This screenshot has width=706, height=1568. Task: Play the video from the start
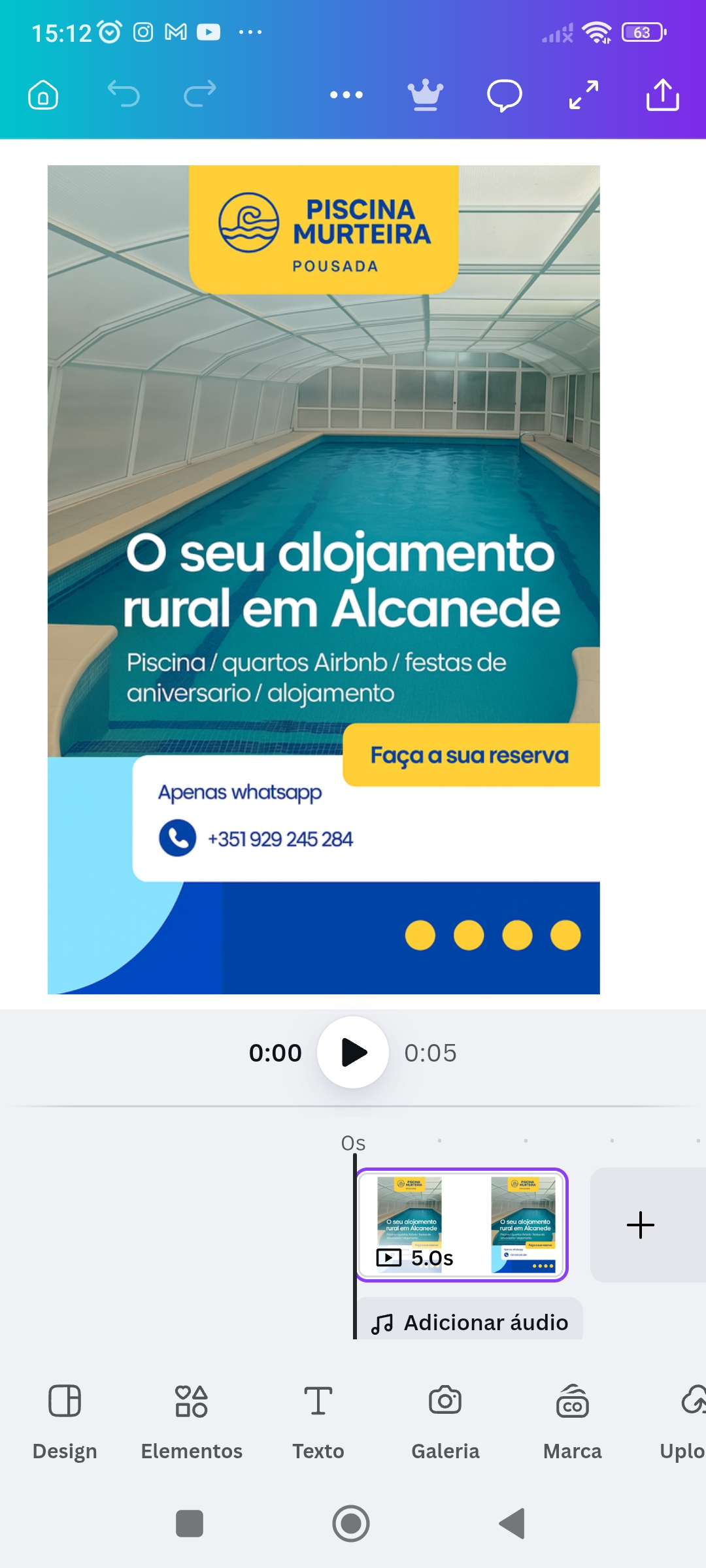[352, 1052]
